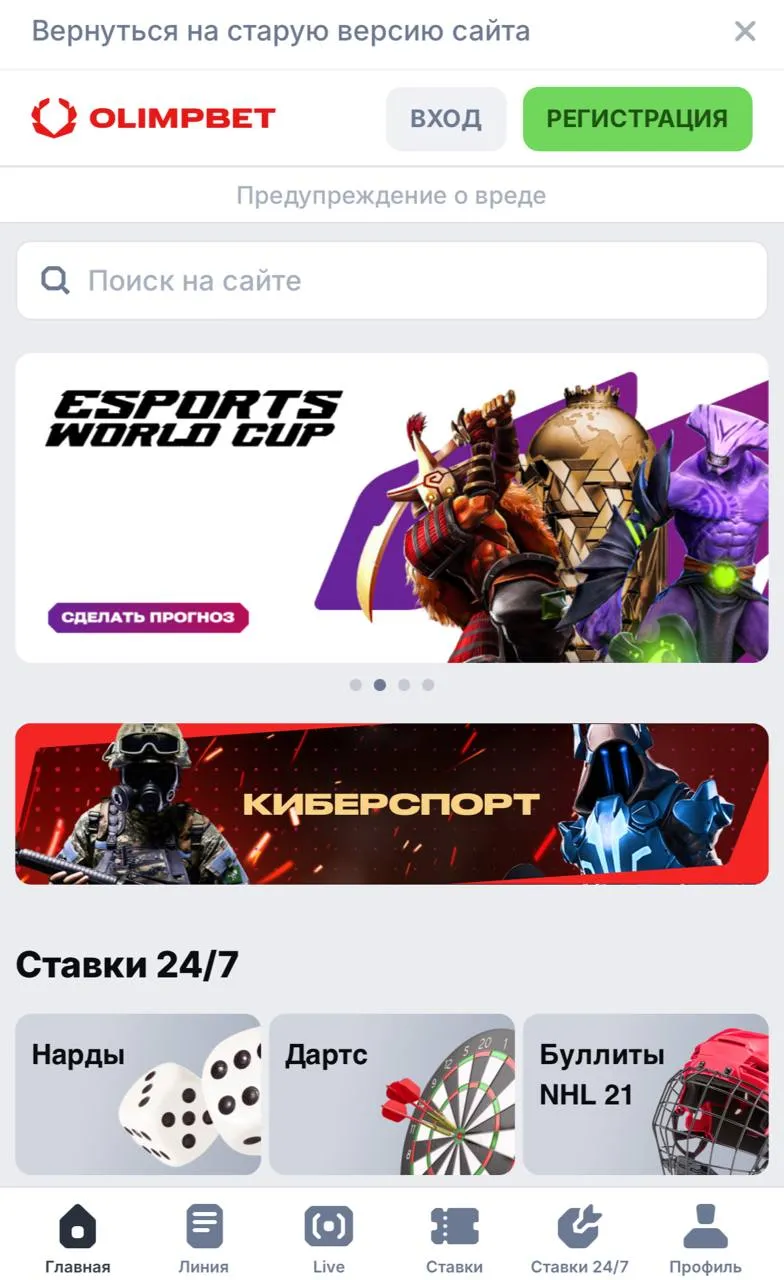Screen dimensions: 784x1280
Task: Select the Главная home tab
Action: click(78, 1240)
